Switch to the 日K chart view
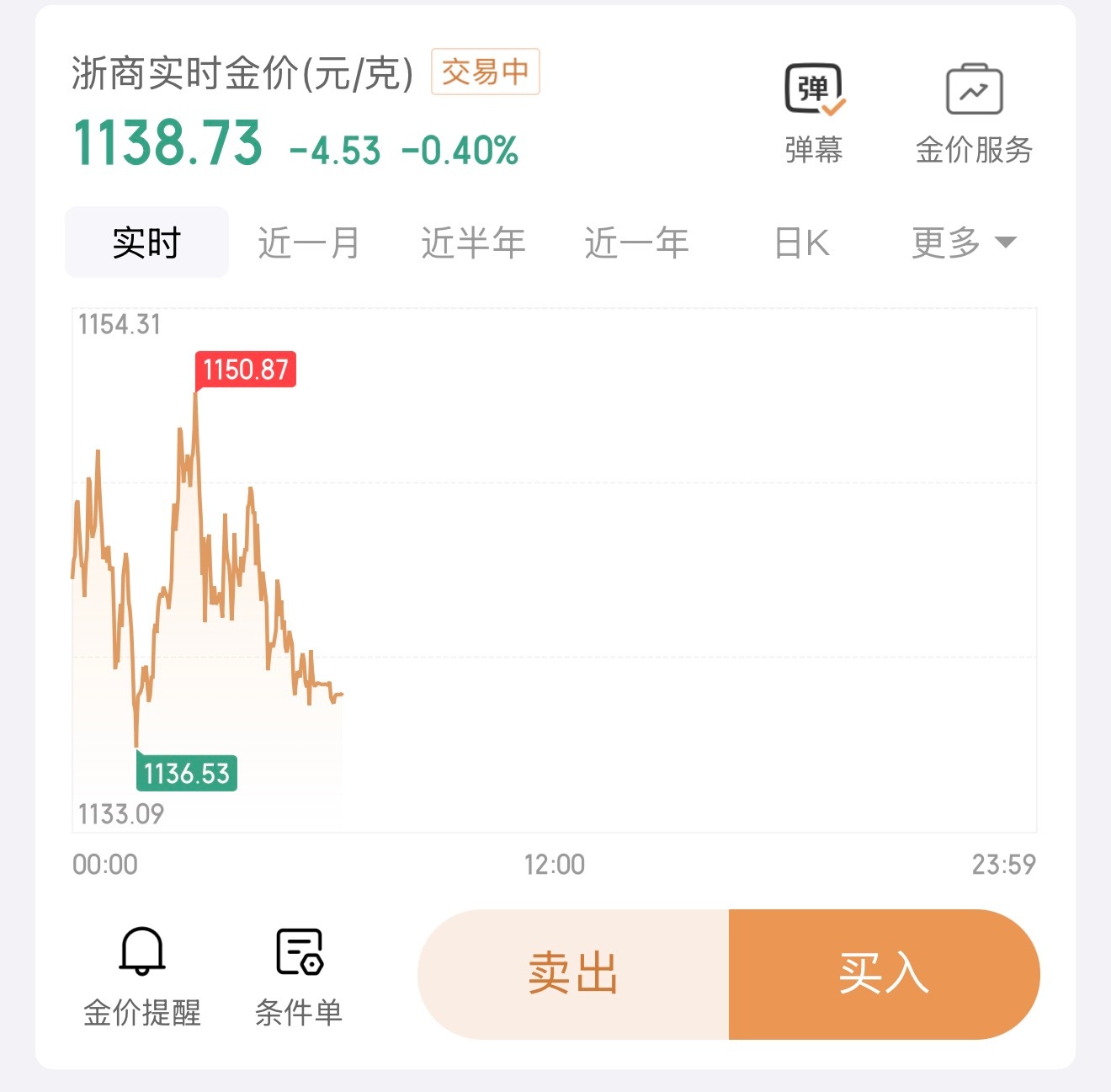This screenshot has width=1111, height=1092. 802,242
